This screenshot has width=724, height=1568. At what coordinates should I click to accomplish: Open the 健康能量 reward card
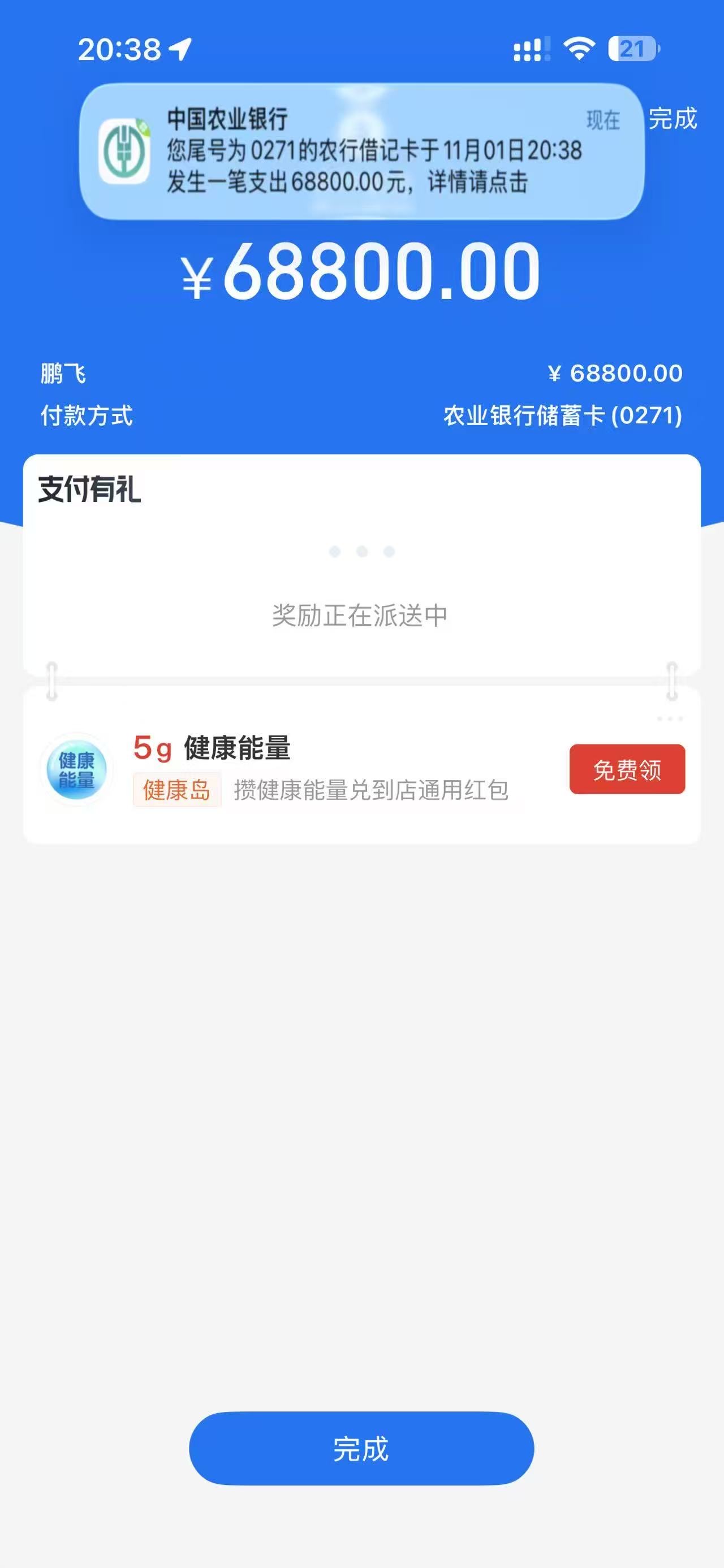[x=317, y=768]
